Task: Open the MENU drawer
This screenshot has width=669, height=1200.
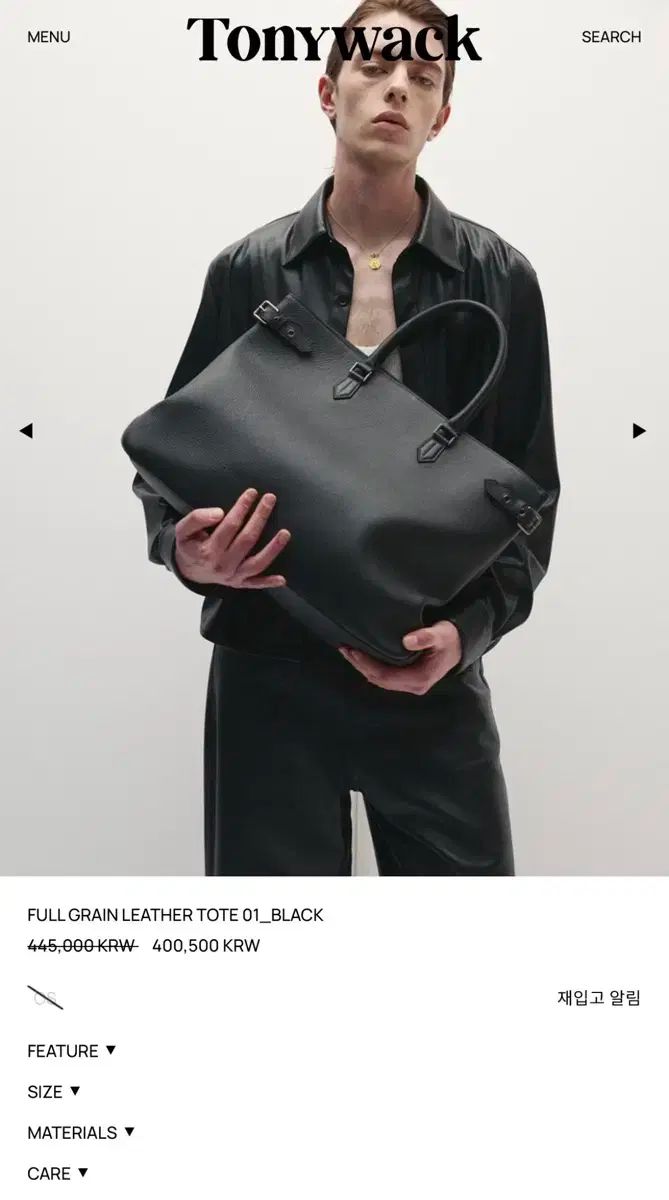Action: (x=48, y=37)
